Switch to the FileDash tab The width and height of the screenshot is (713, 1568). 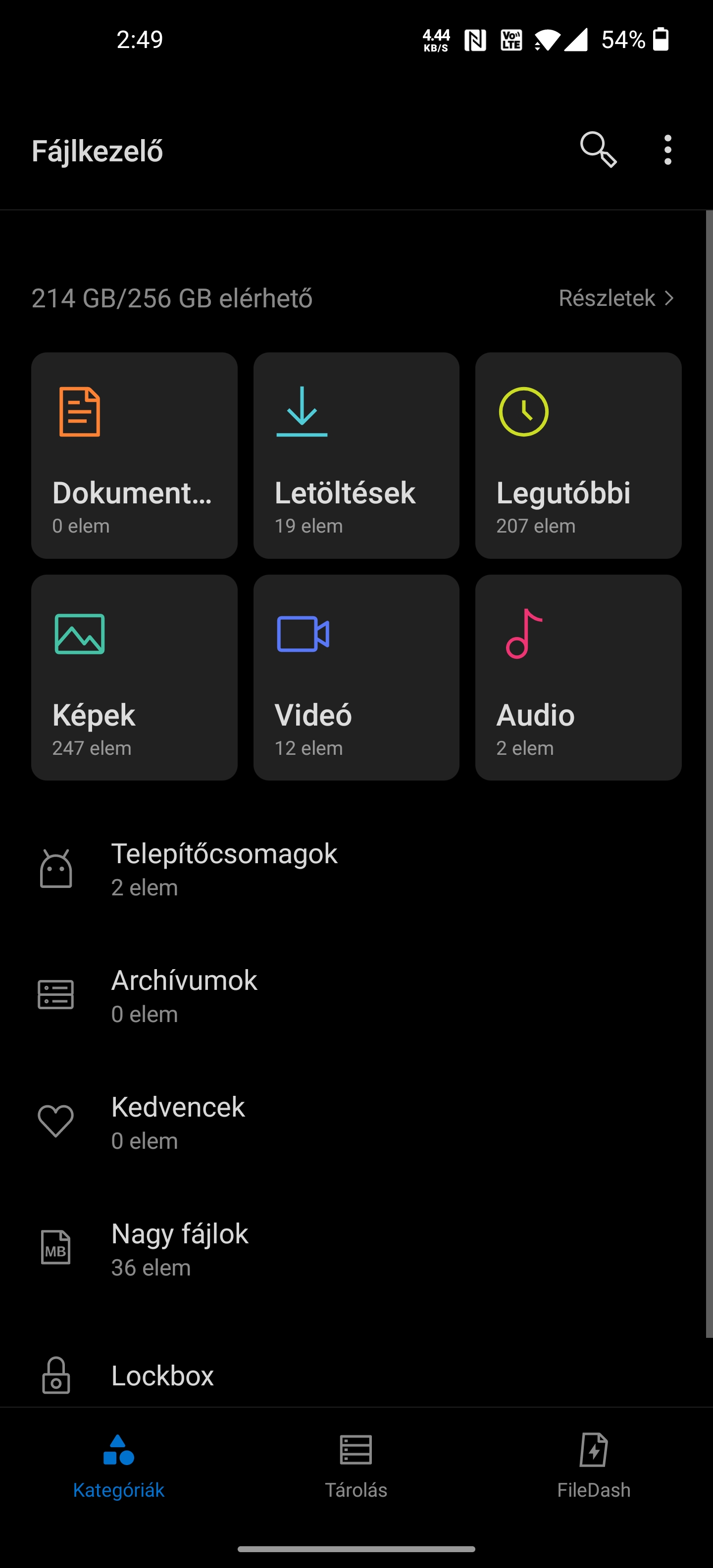594,1467
